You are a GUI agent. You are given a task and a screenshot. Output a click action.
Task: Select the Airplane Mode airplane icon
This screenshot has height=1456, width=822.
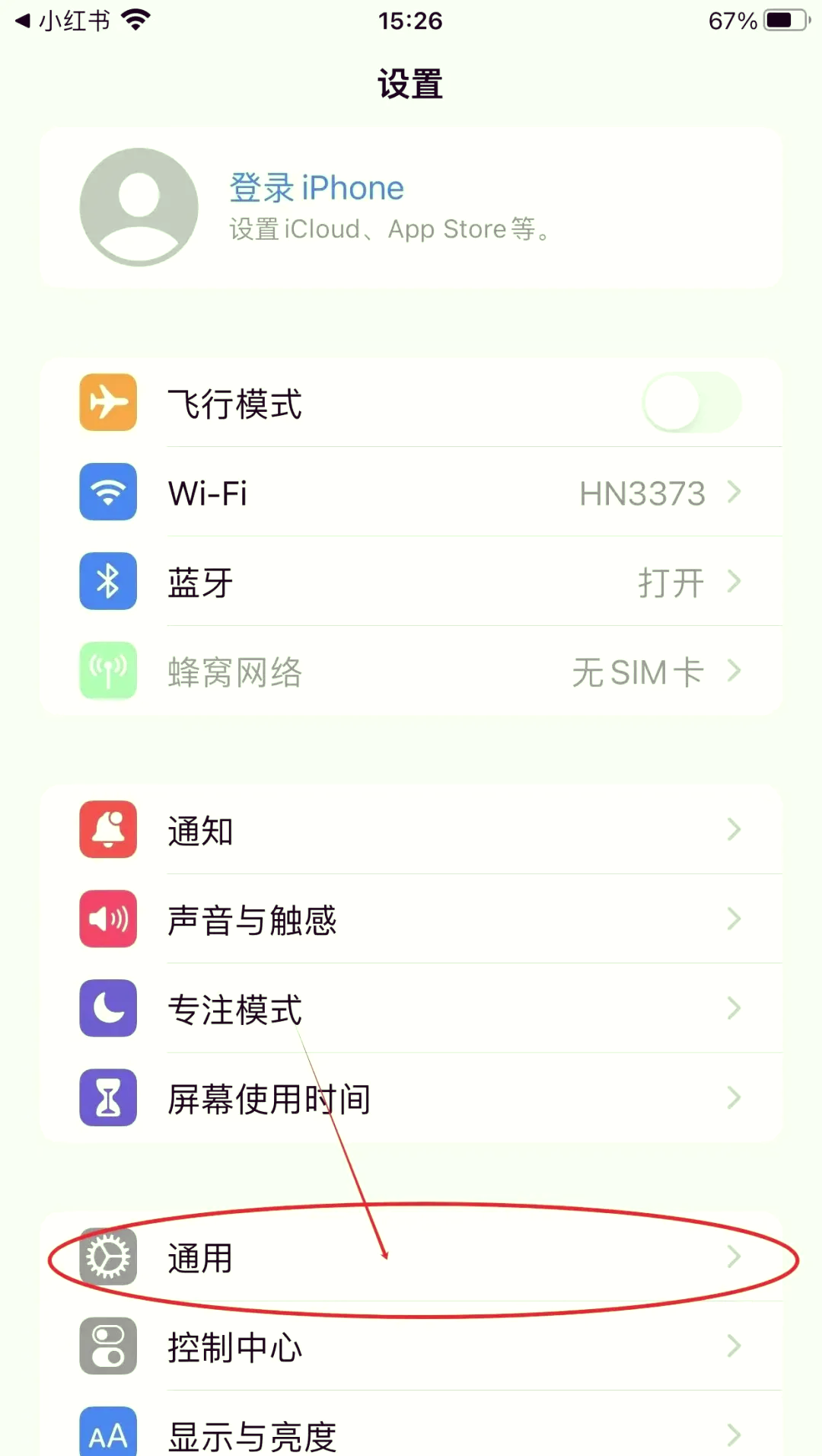pyautogui.click(x=108, y=403)
